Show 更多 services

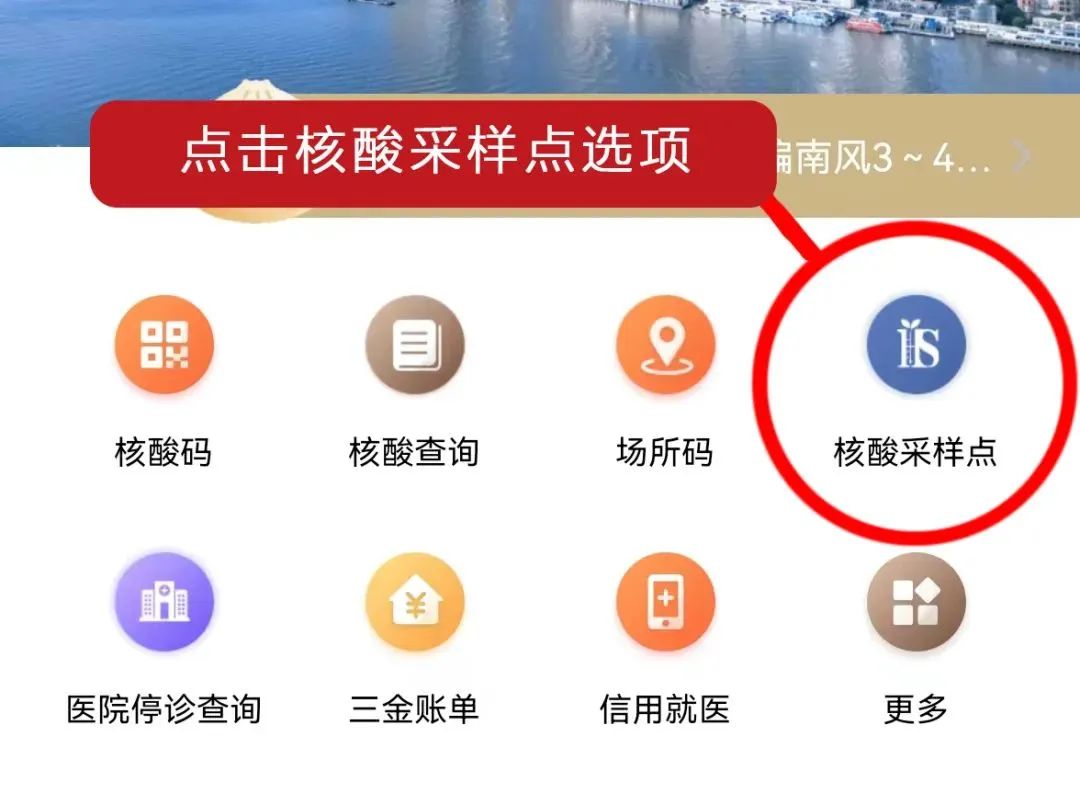(916, 602)
